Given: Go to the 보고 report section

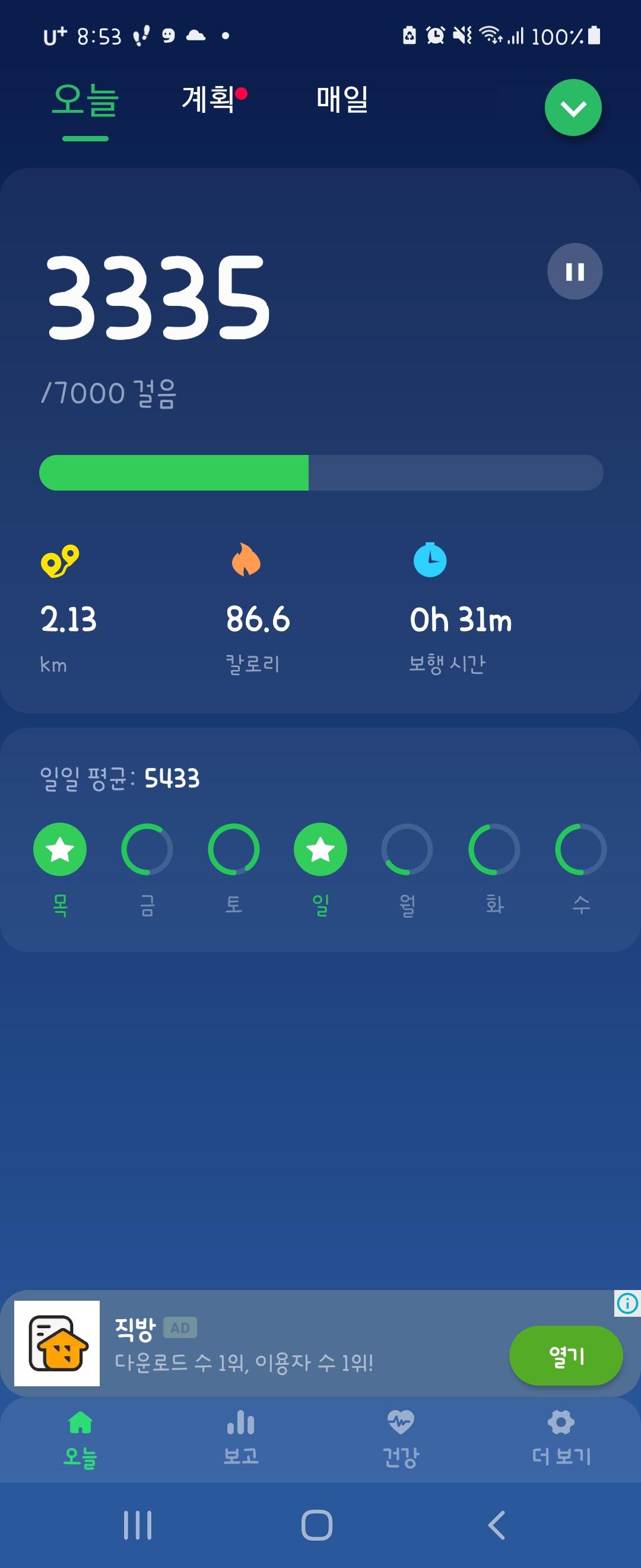Looking at the screenshot, I should (241, 1439).
